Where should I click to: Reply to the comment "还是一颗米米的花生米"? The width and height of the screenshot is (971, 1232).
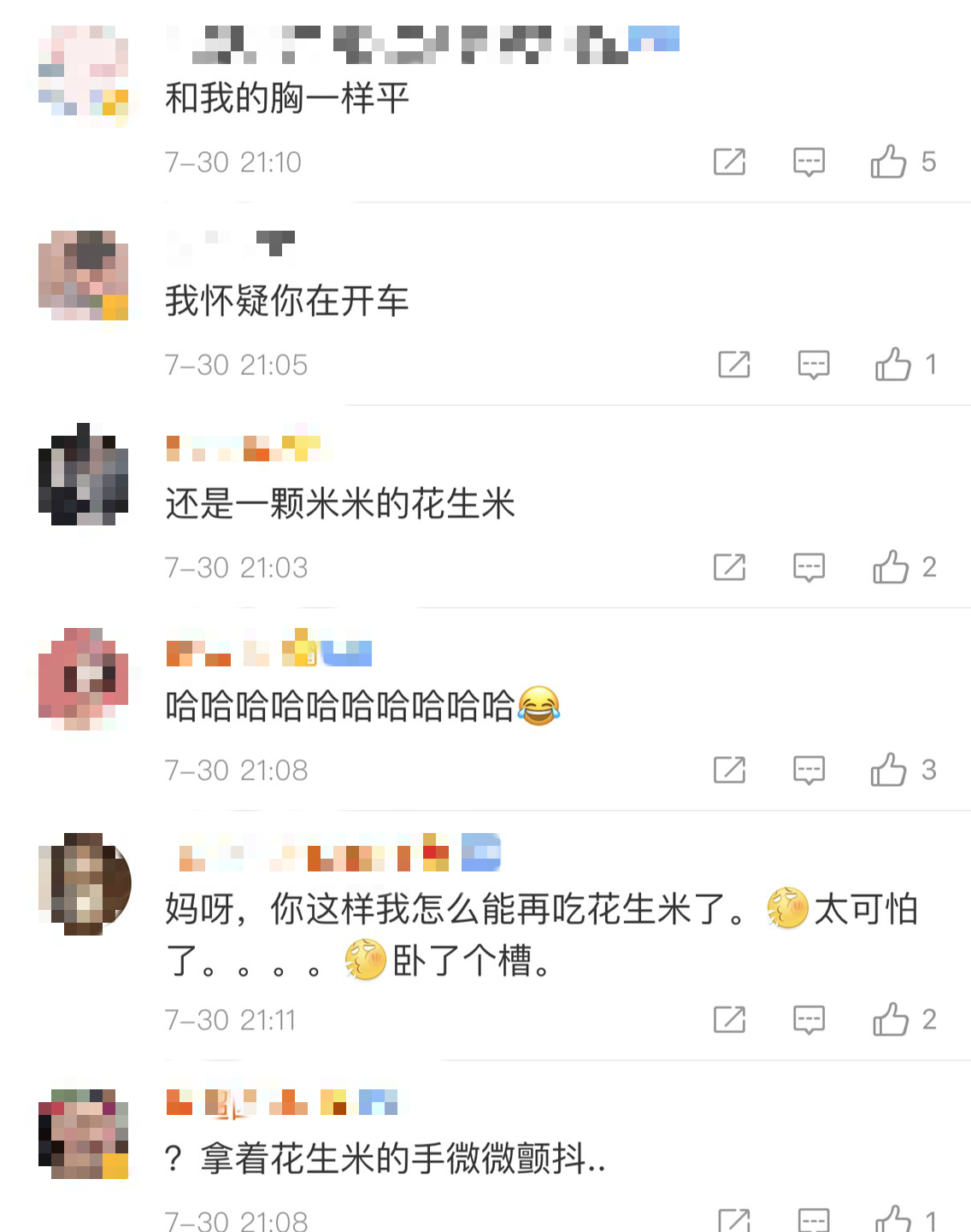point(809,567)
